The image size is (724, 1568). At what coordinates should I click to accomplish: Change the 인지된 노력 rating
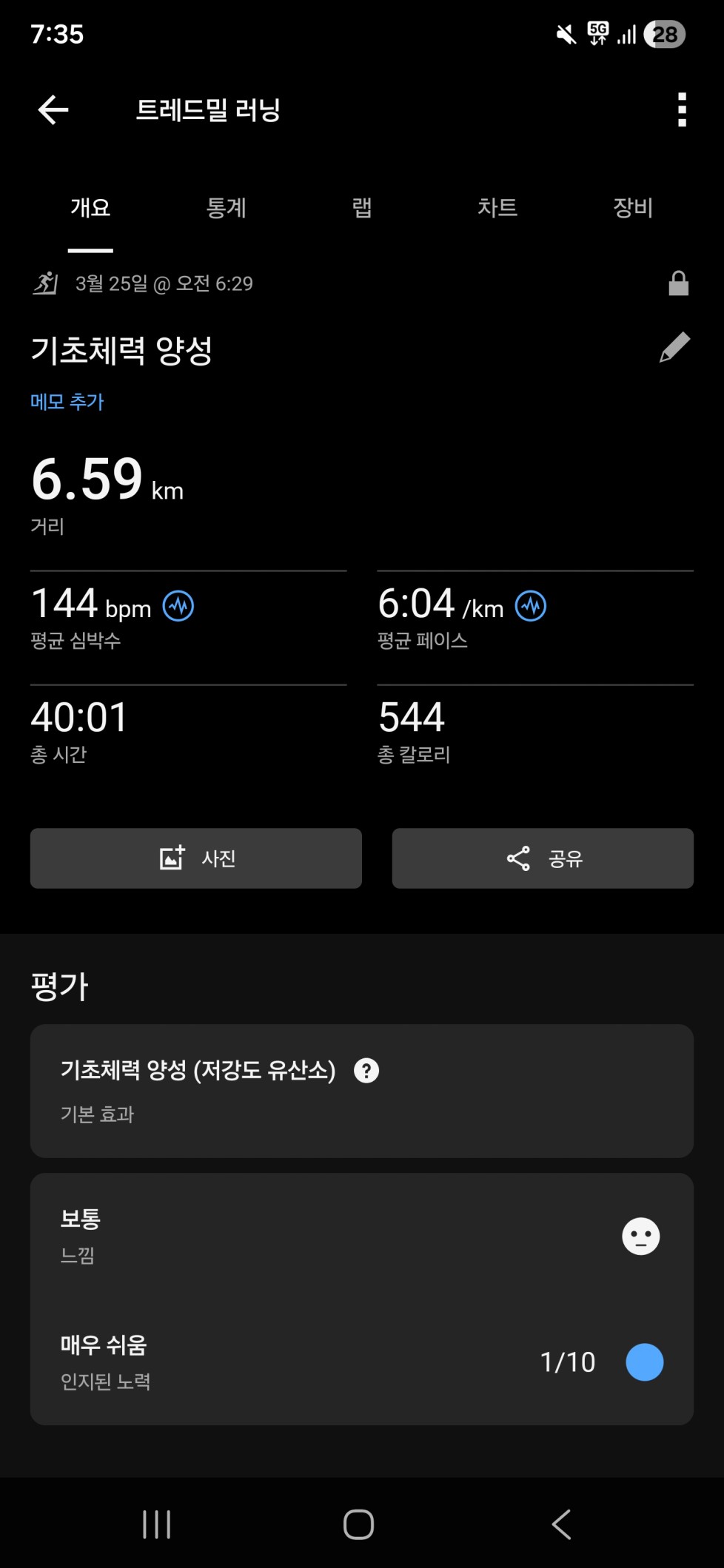coord(644,1362)
